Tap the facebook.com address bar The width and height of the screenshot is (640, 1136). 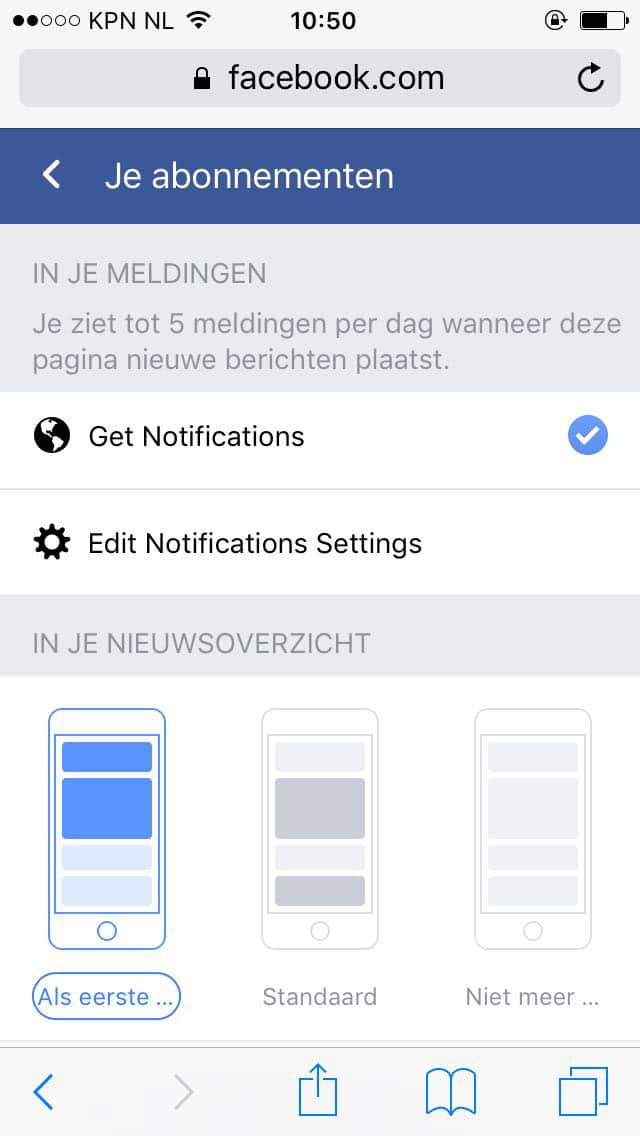(x=320, y=78)
